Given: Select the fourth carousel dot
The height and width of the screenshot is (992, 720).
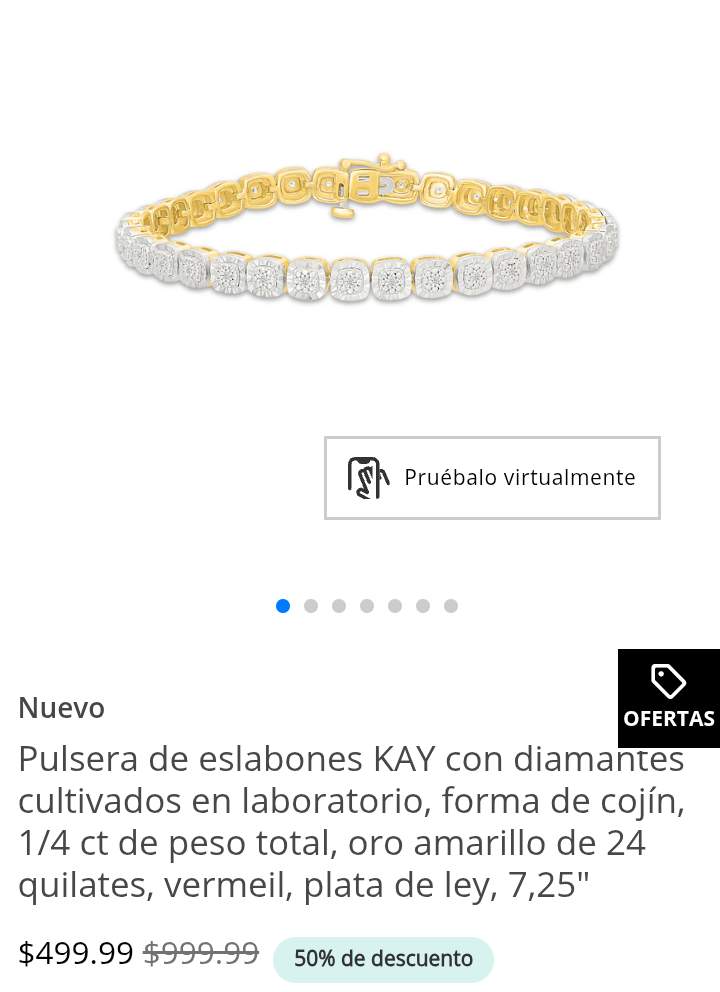Looking at the screenshot, I should pyautogui.click(x=367, y=606).
